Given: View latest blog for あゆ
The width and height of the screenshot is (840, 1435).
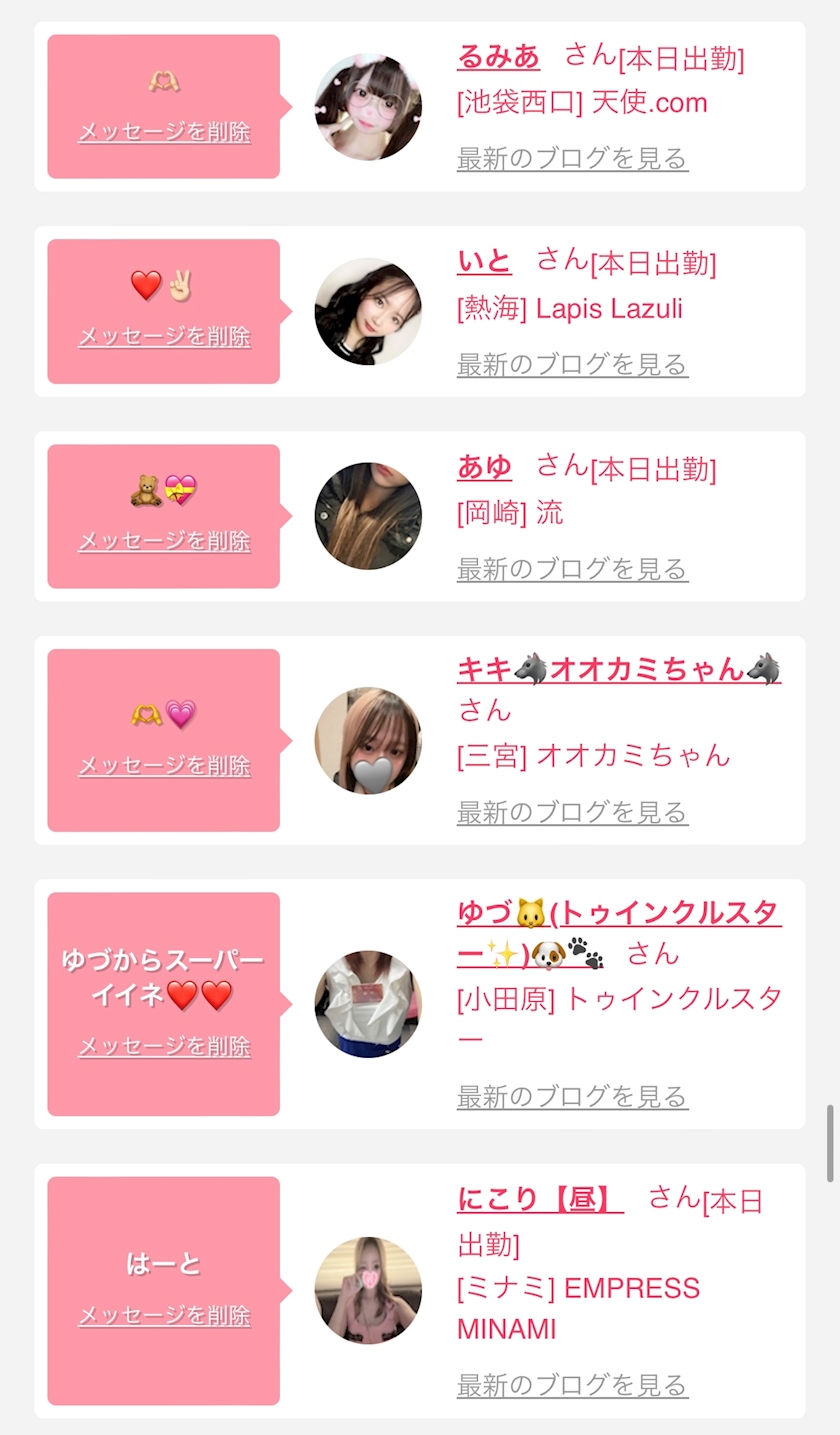Looking at the screenshot, I should (x=572, y=569).
